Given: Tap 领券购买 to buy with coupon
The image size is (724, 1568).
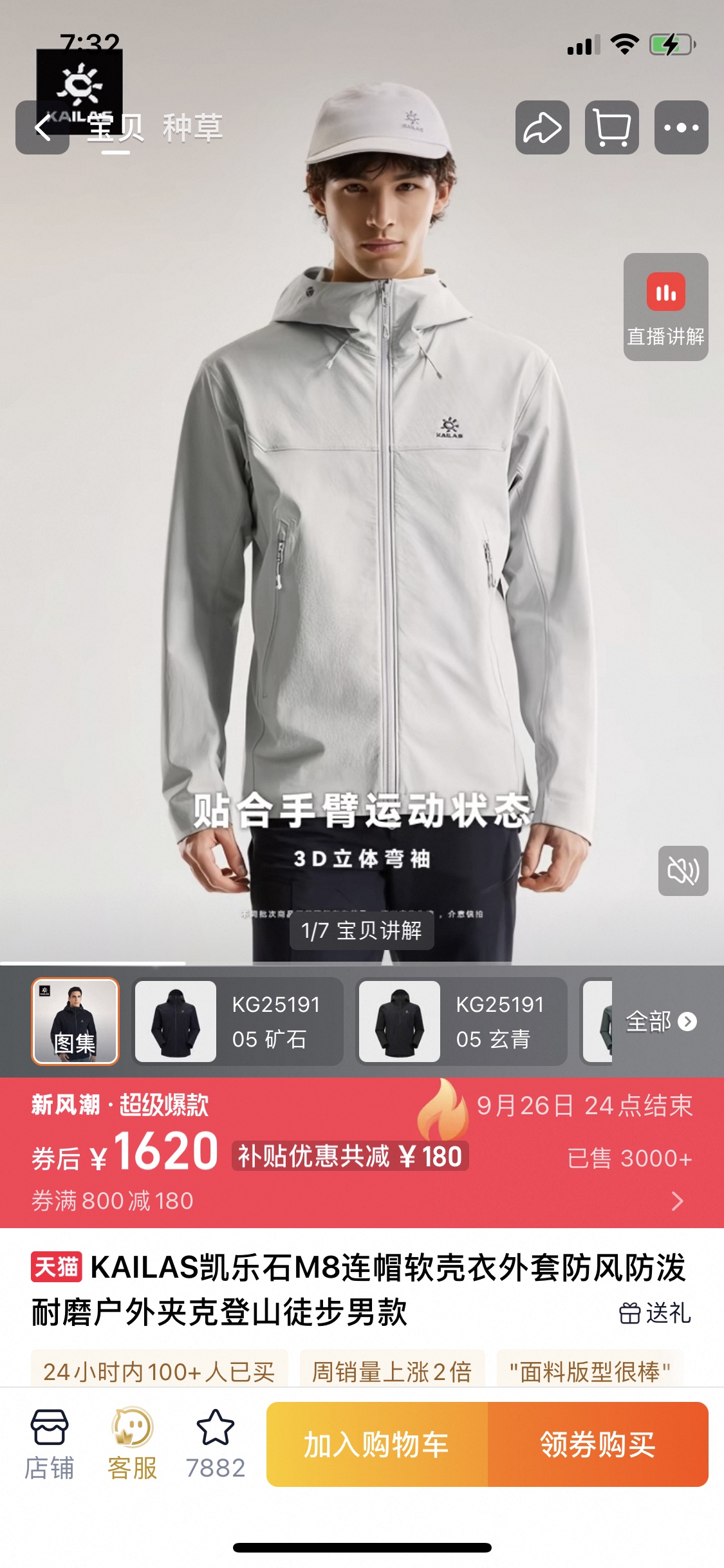Looking at the screenshot, I should (598, 1444).
